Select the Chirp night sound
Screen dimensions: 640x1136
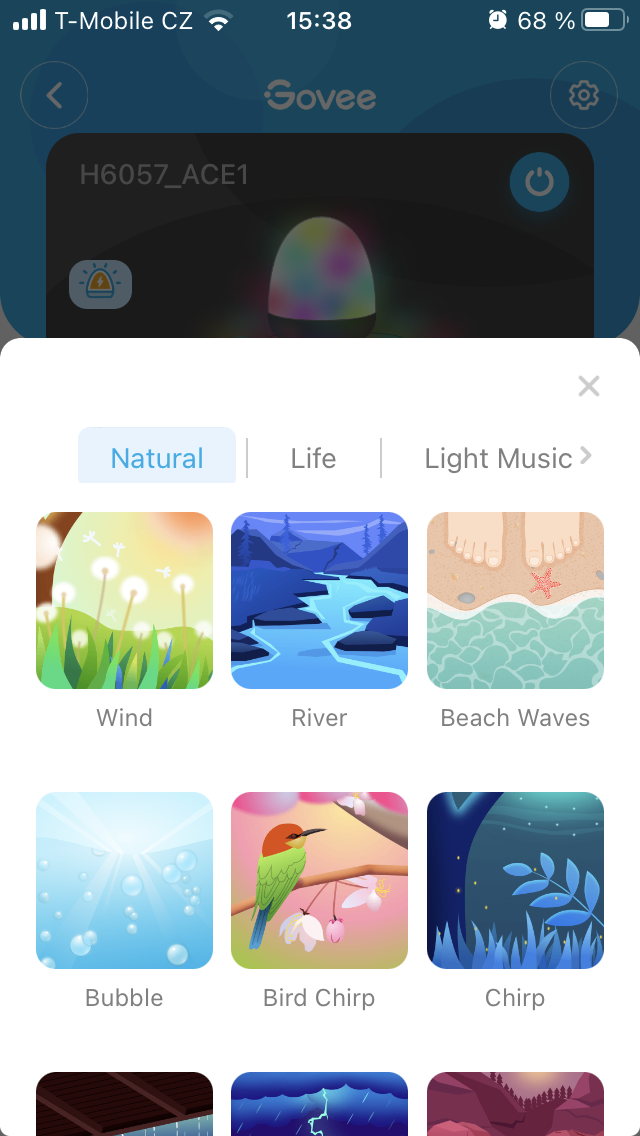coord(515,880)
